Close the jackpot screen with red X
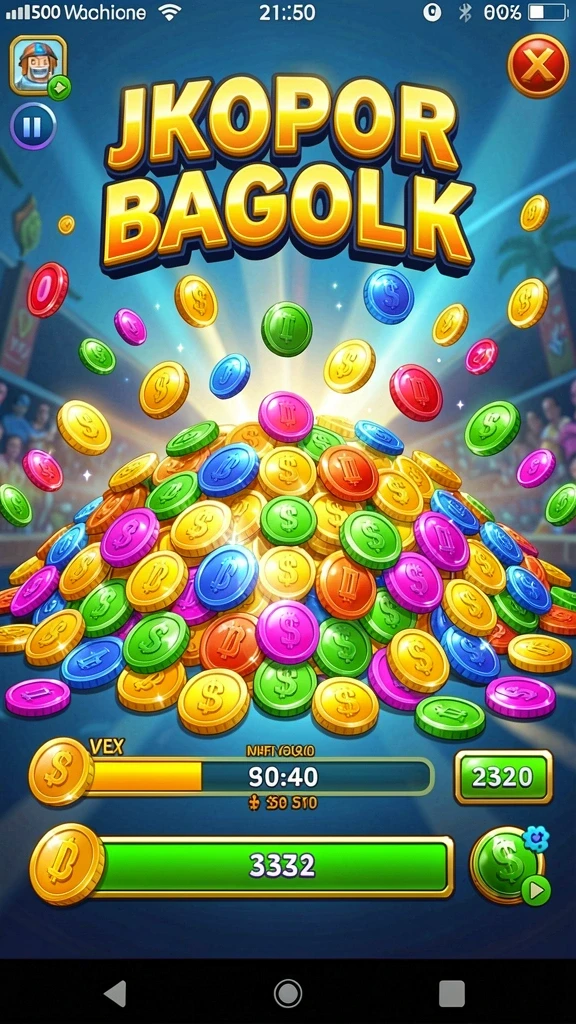The image size is (576, 1024). (x=538, y=66)
